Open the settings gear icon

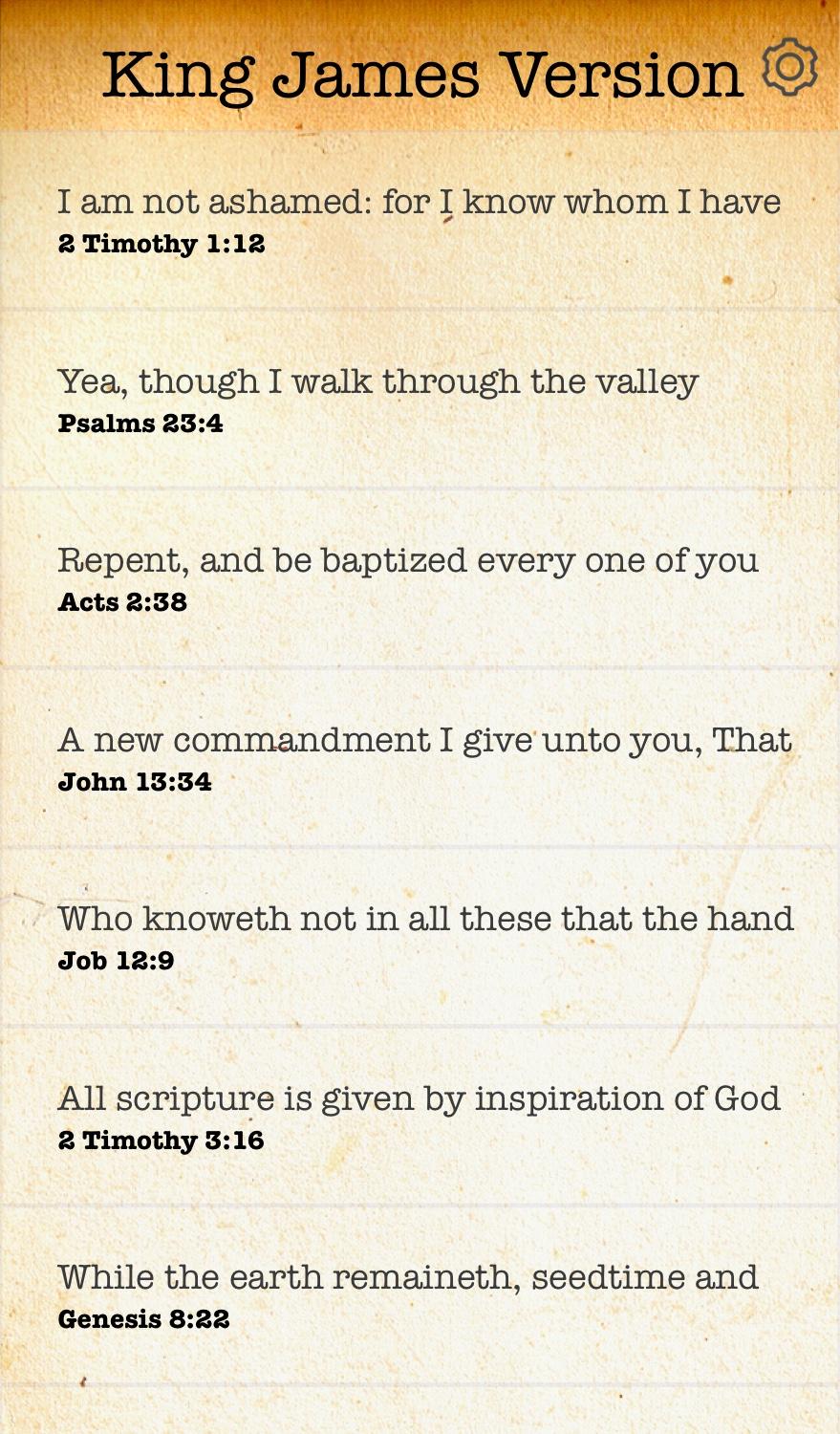789,67
